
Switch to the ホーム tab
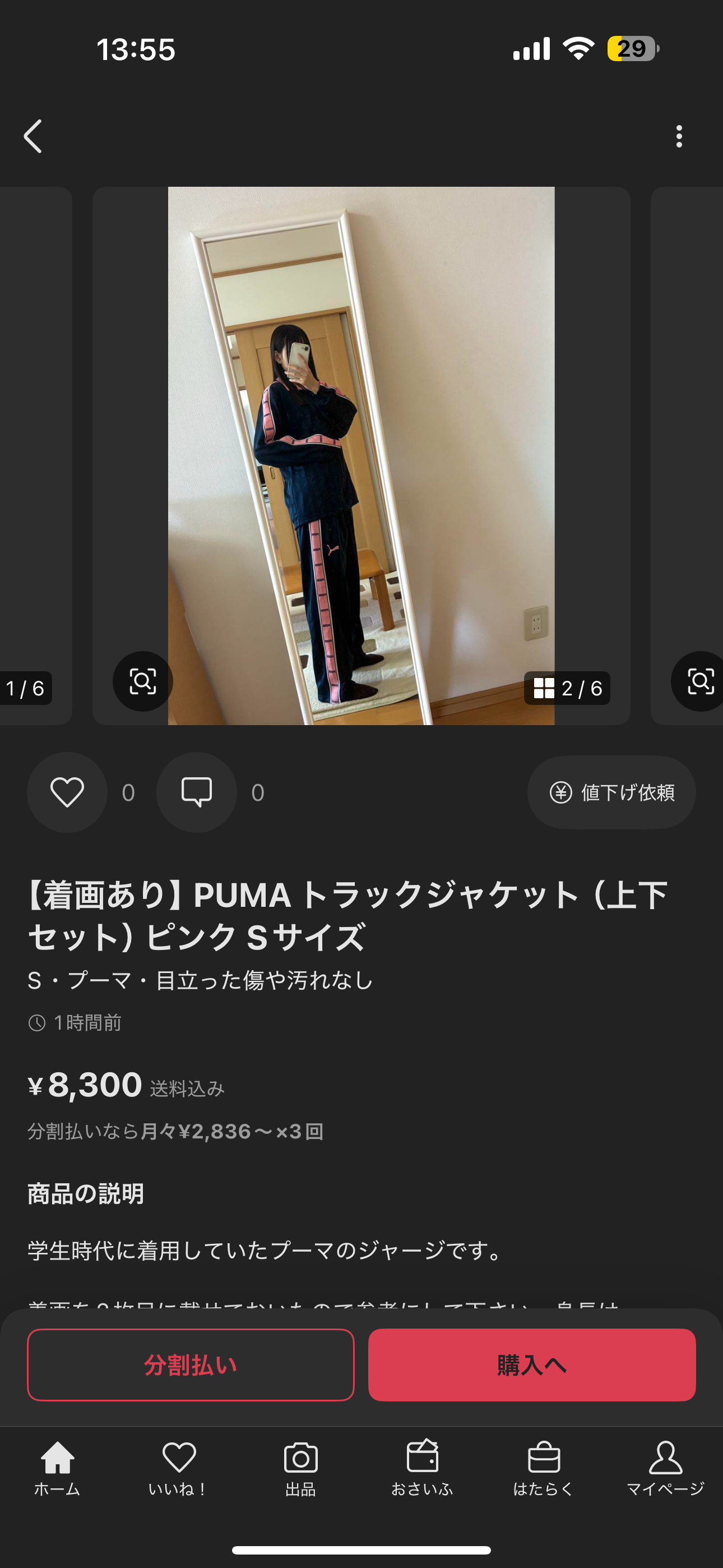click(x=57, y=1468)
